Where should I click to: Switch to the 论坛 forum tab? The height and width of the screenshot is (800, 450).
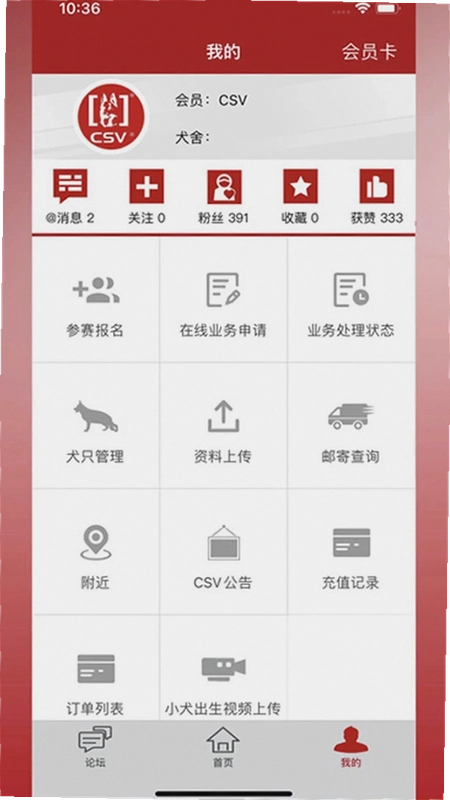click(95, 748)
